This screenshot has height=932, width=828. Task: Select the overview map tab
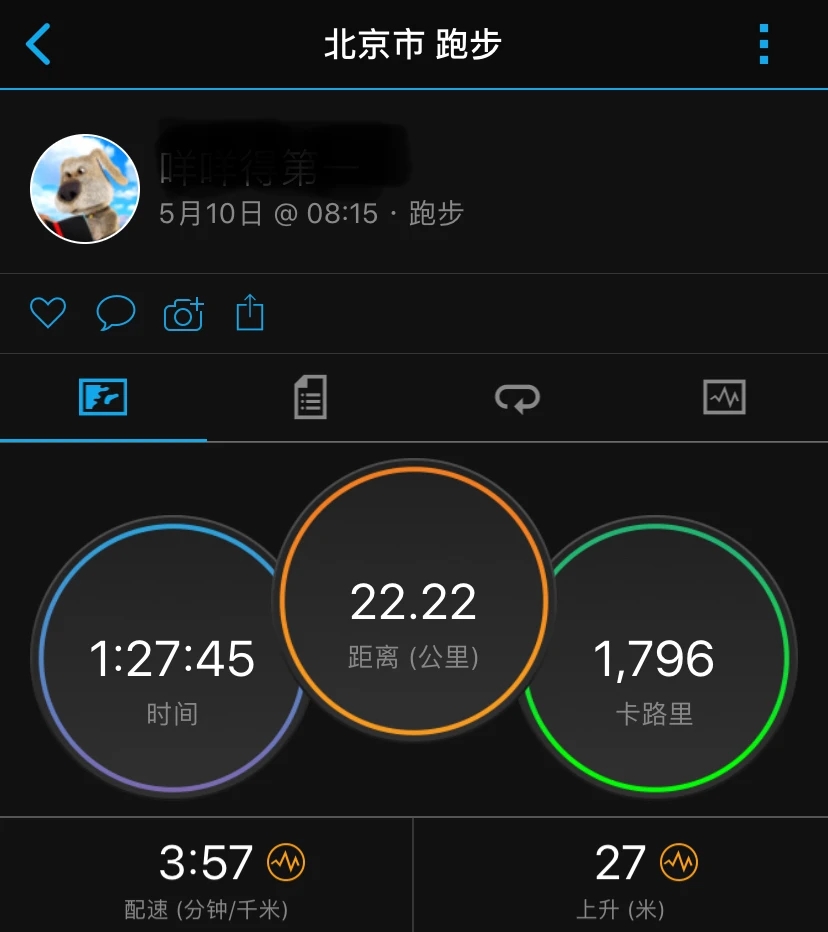tap(103, 398)
